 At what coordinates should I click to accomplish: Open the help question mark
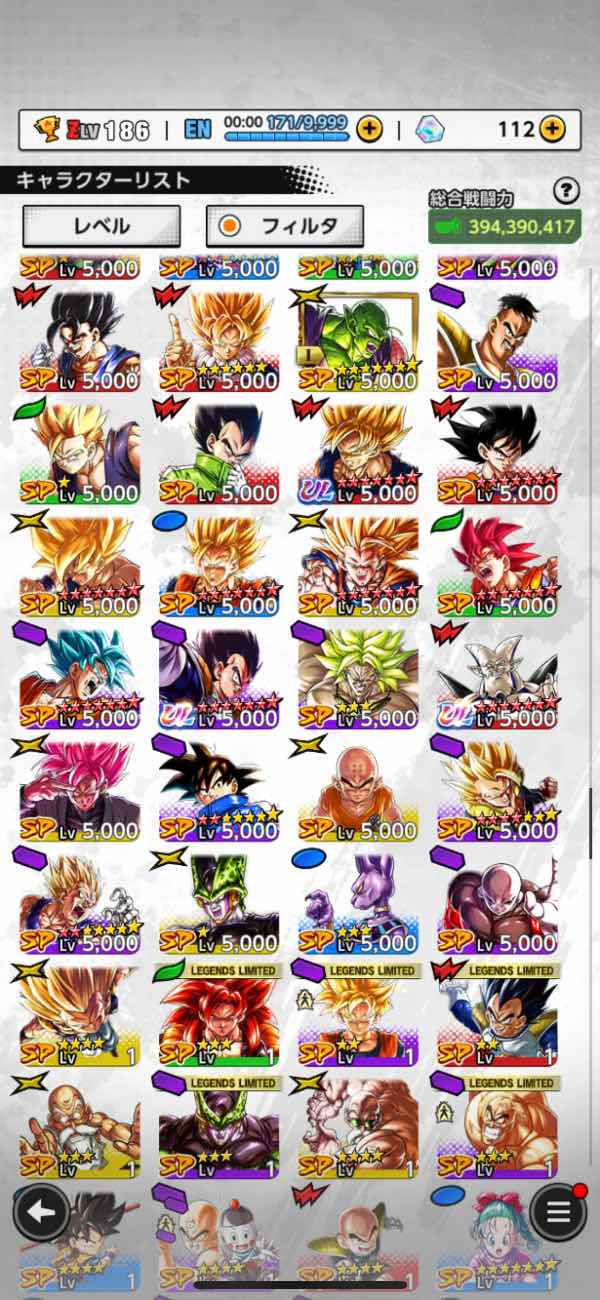click(566, 190)
